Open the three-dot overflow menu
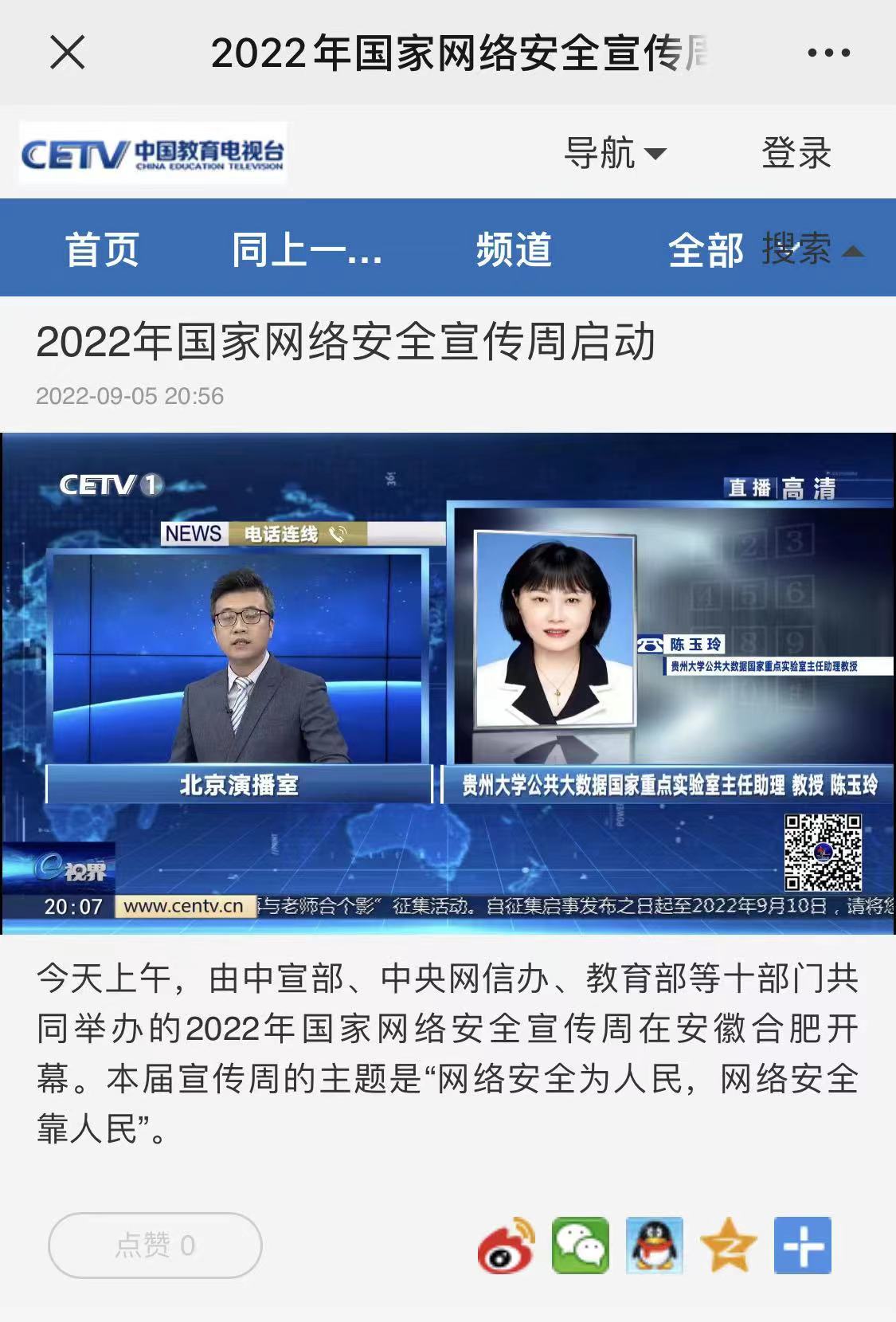This screenshot has height=1322, width=896. (x=828, y=53)
